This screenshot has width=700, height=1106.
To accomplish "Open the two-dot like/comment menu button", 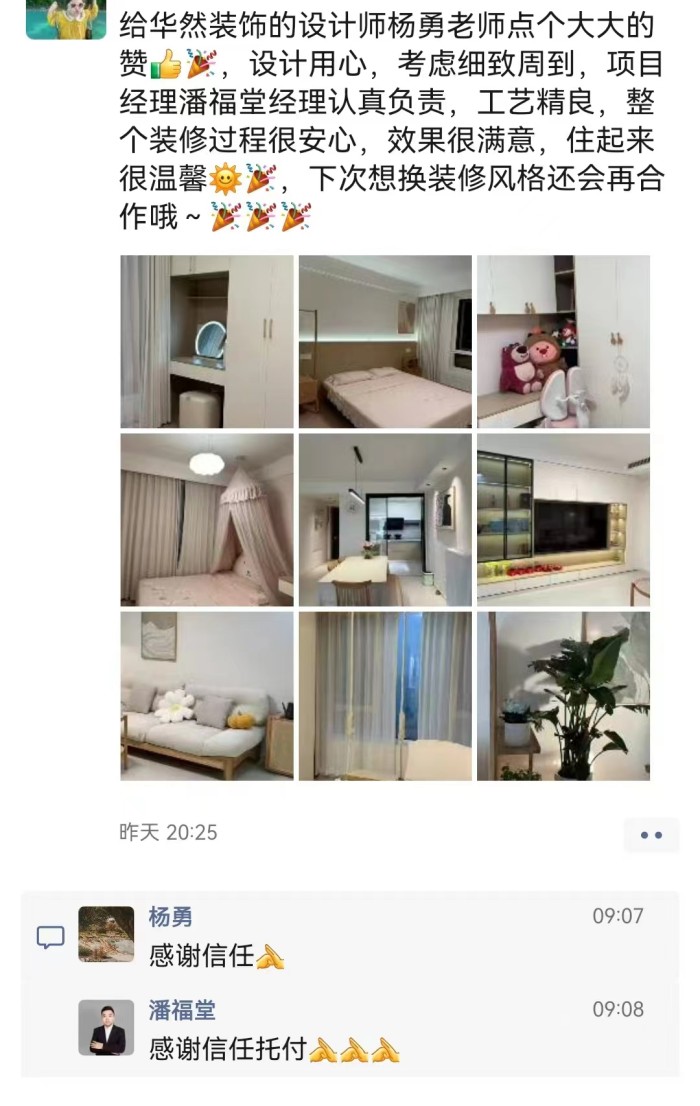I will tap(651, 835).
